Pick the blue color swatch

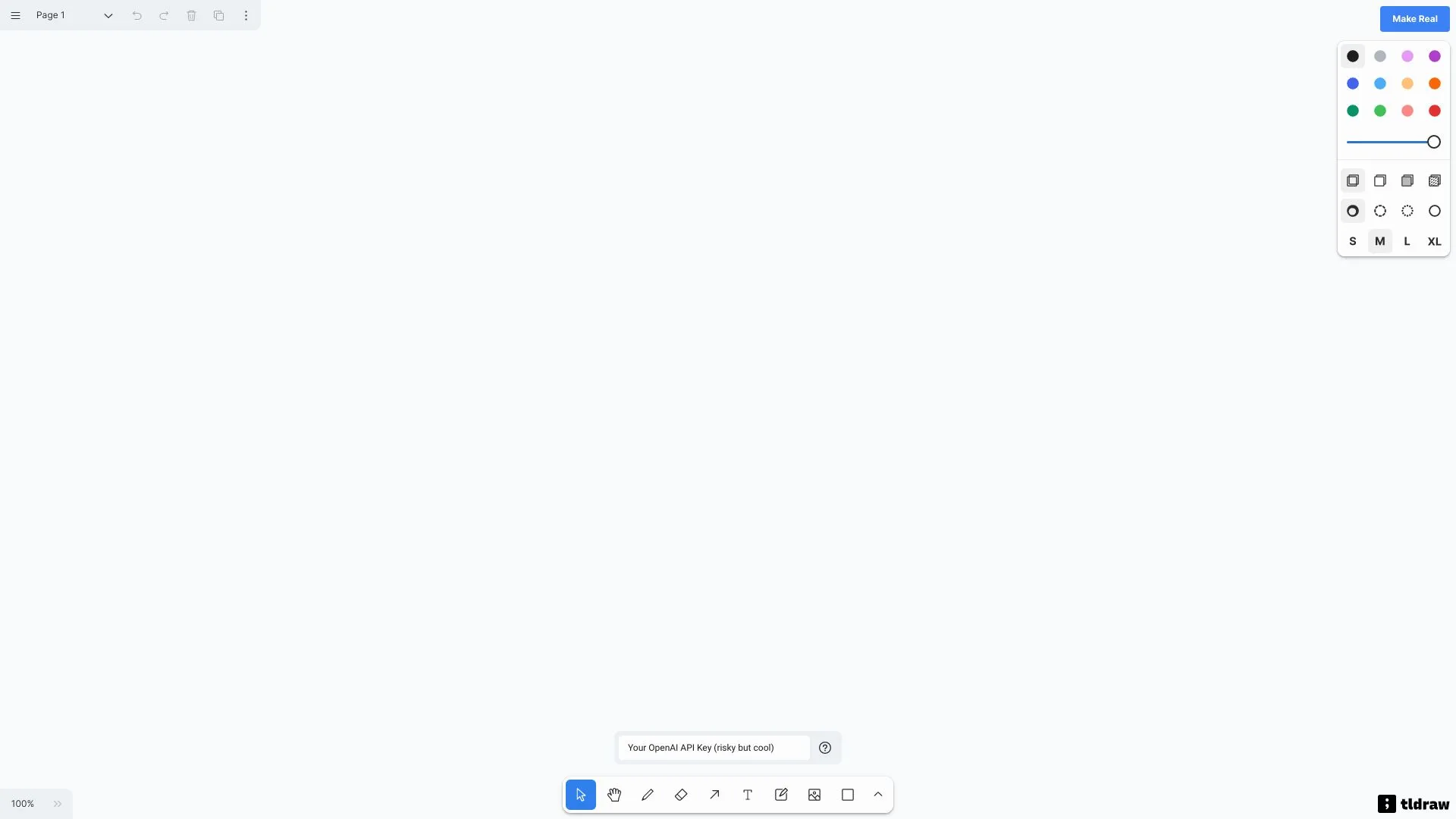pos(1352,83)
